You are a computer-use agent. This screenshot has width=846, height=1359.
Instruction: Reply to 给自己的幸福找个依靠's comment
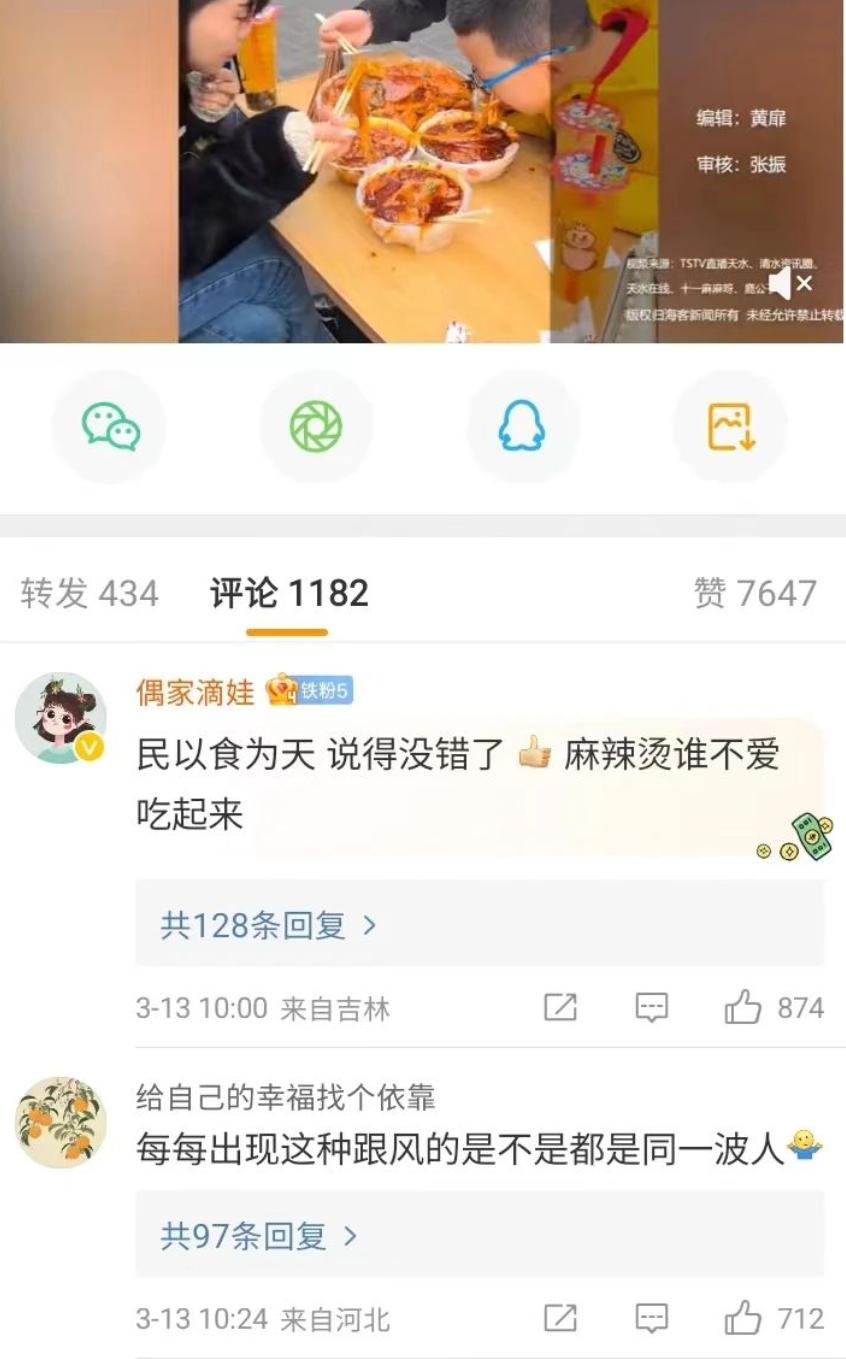point(652,1318)
